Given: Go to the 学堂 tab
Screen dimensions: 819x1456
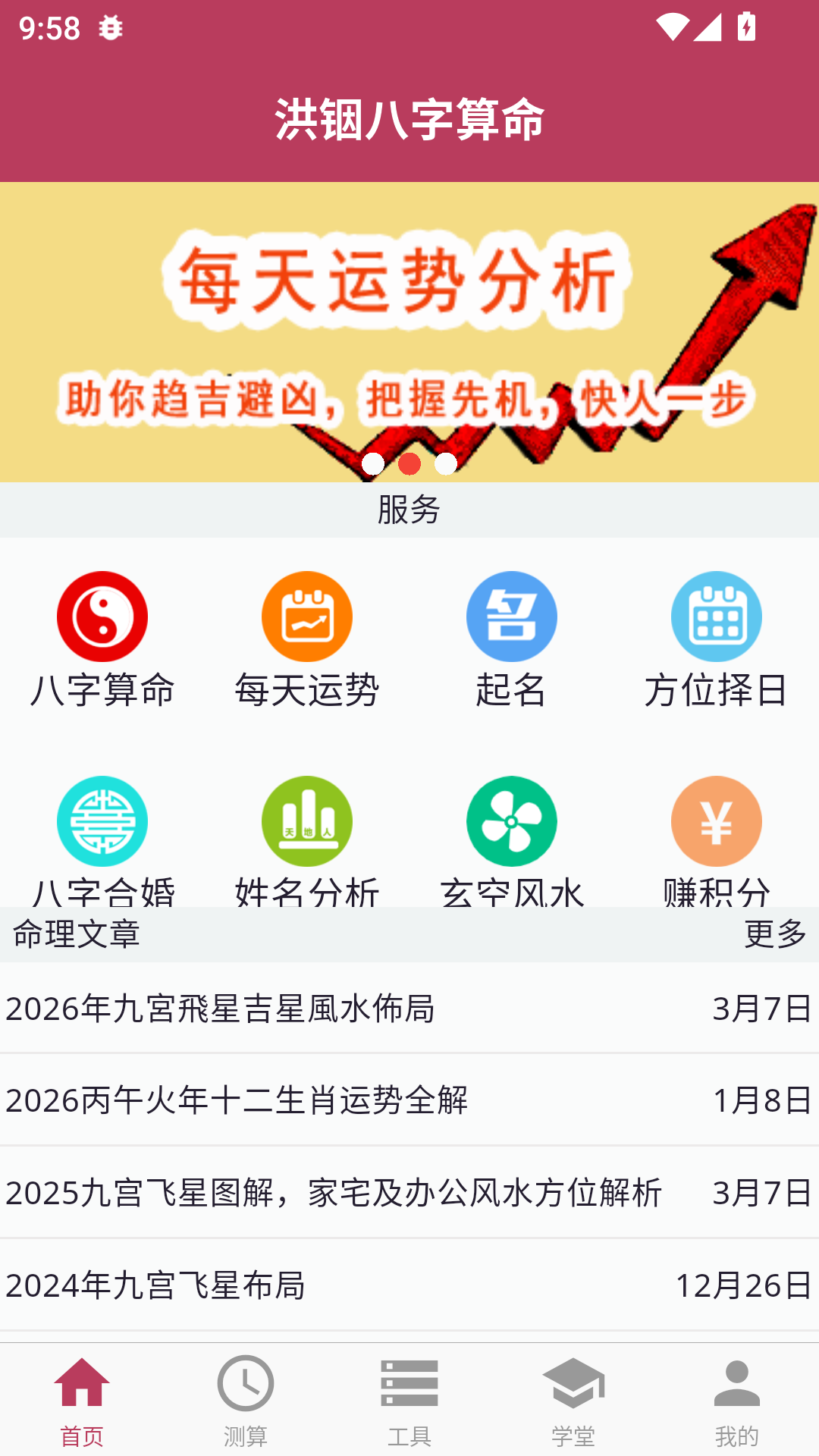Looking at the screenshot, I should pos(573,1401).
